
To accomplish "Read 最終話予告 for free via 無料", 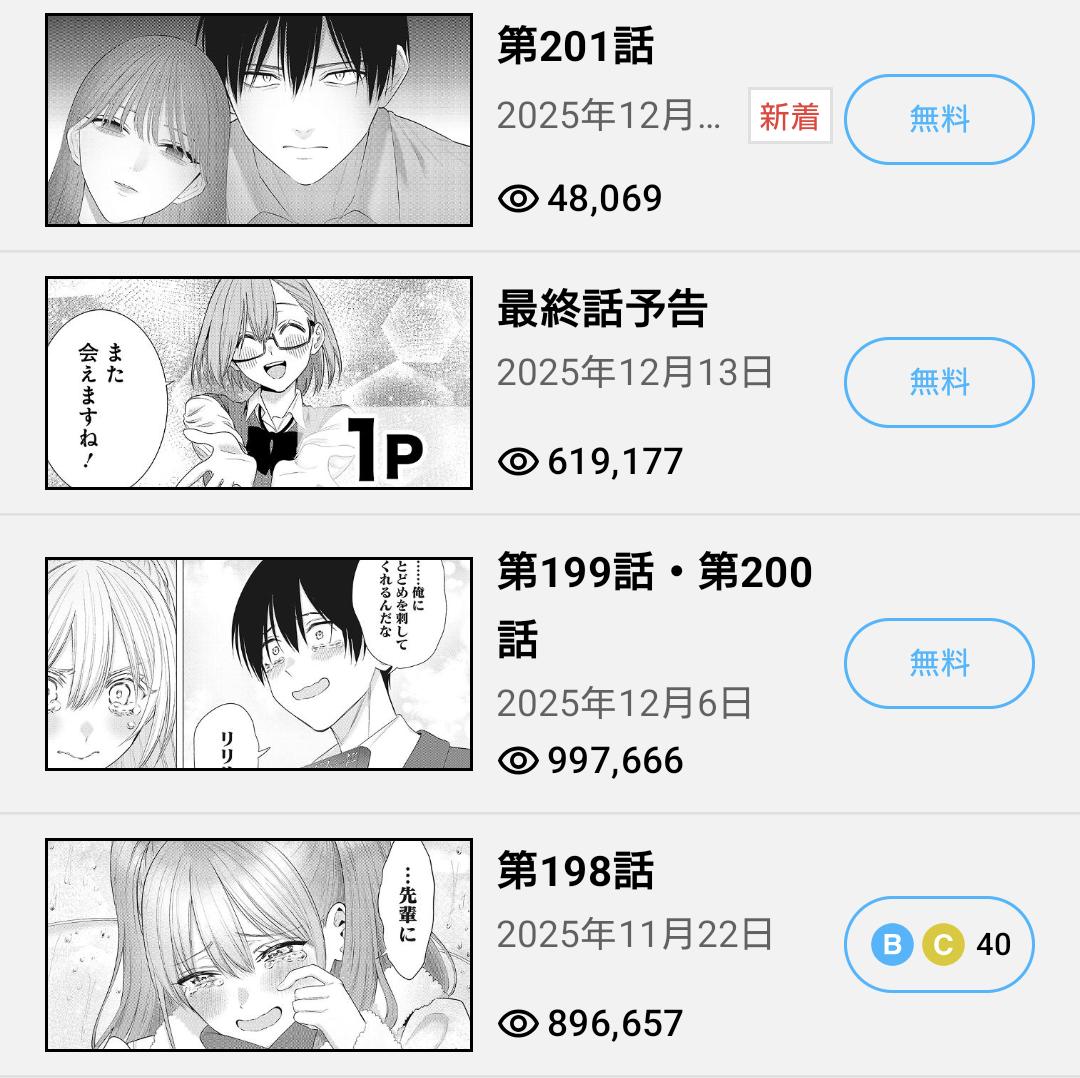I will coord(939,383).
